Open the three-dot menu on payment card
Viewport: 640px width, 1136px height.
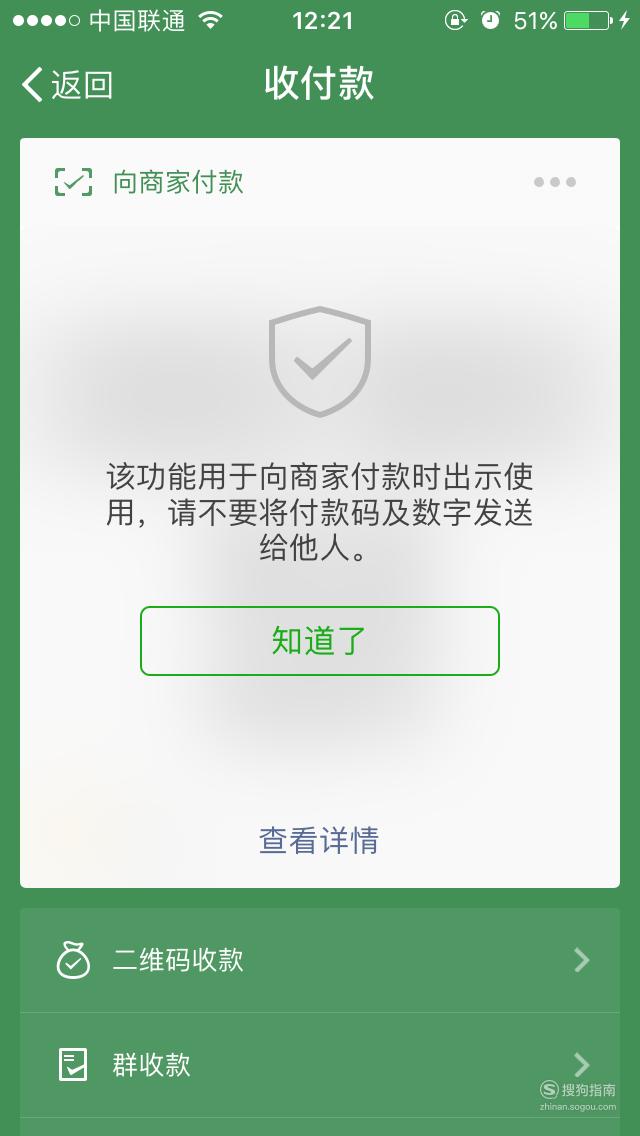[554, 182]
